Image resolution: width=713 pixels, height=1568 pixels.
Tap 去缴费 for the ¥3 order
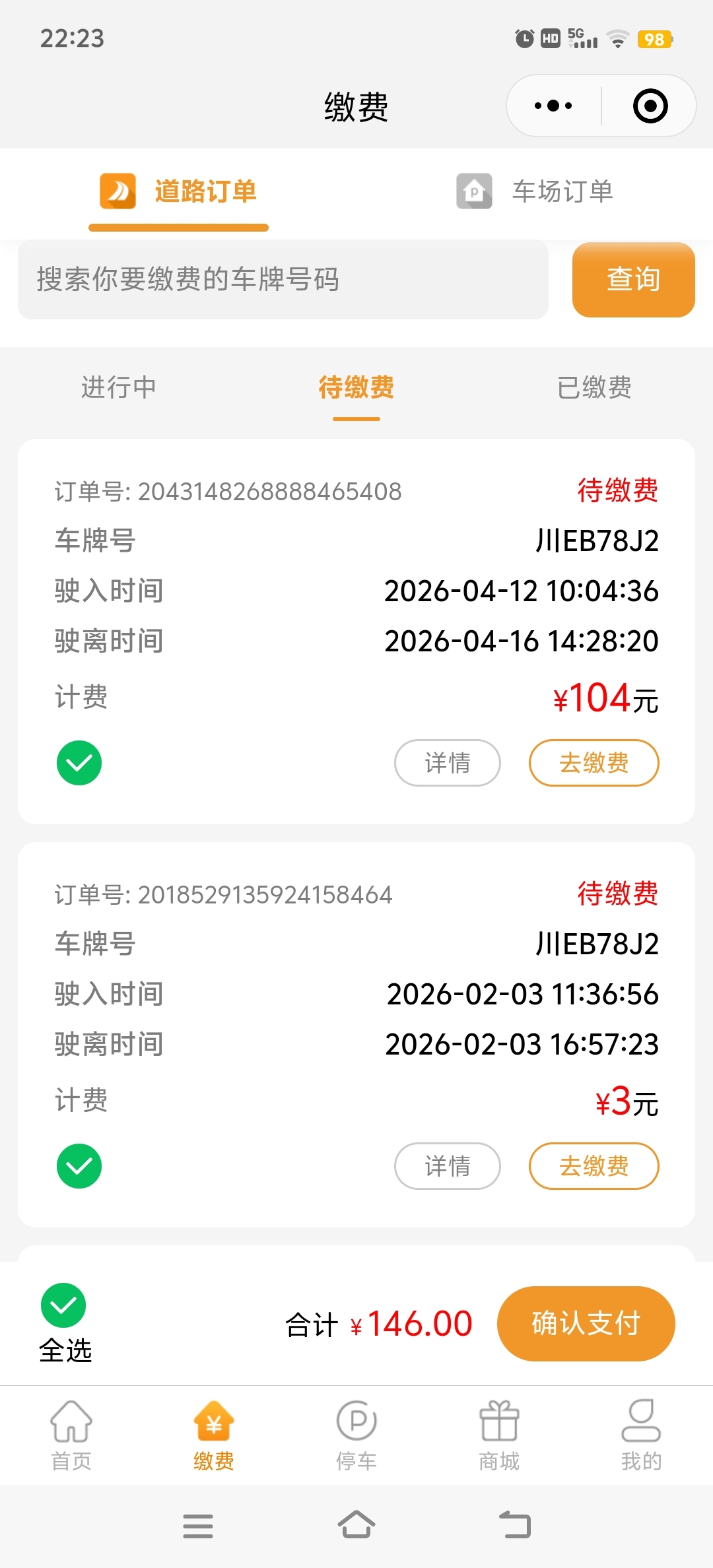tap(594, 1166)
